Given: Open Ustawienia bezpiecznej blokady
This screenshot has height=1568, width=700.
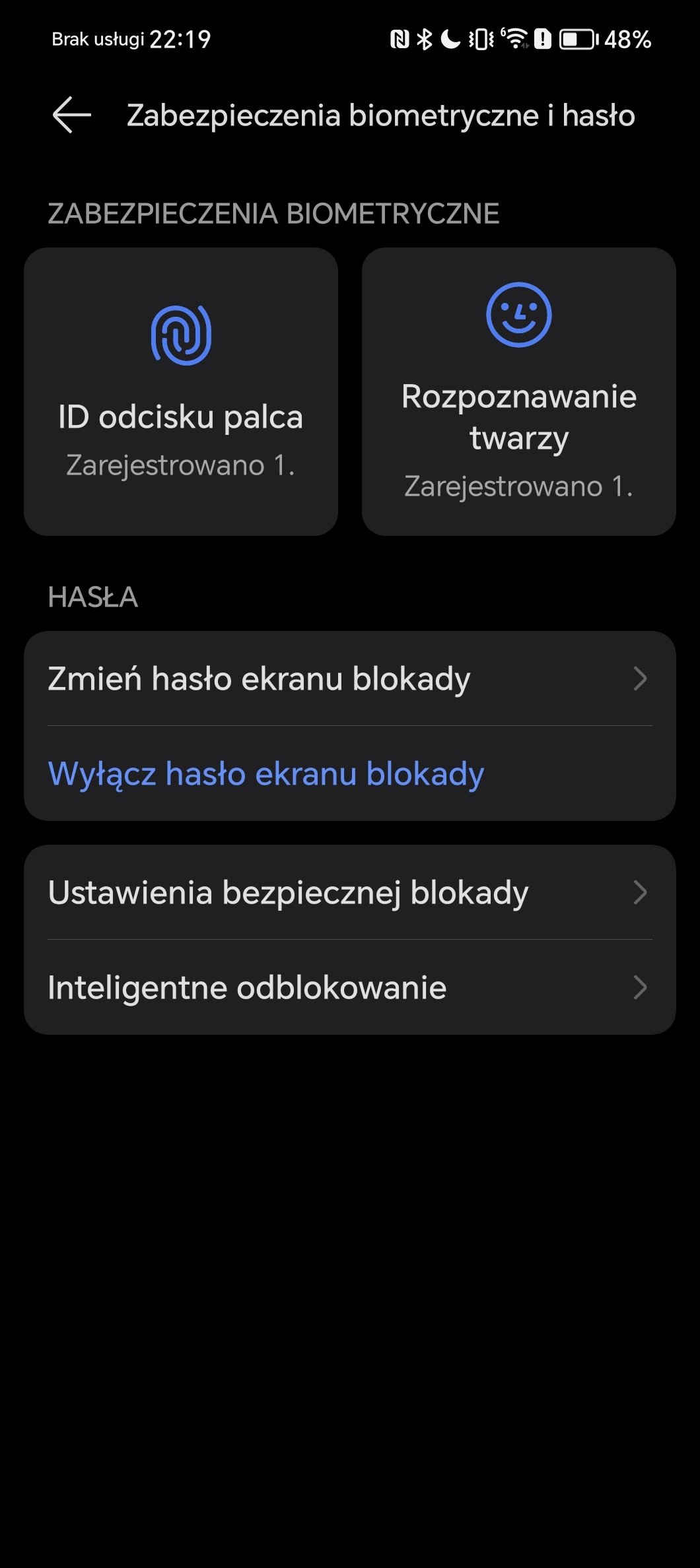Looking at the screenshot, I should [x=350, y=892].
